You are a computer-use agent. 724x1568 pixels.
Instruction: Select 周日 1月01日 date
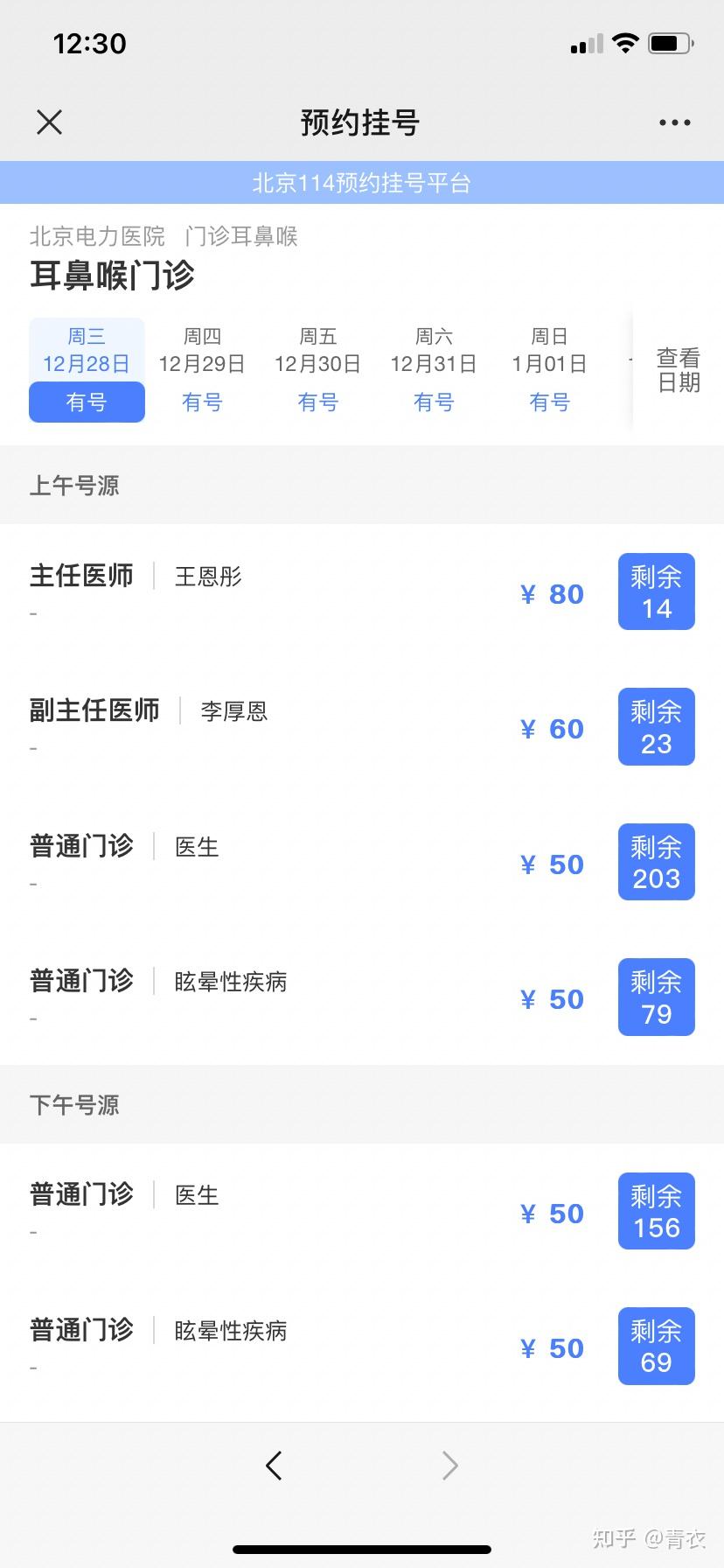(549, 369)
